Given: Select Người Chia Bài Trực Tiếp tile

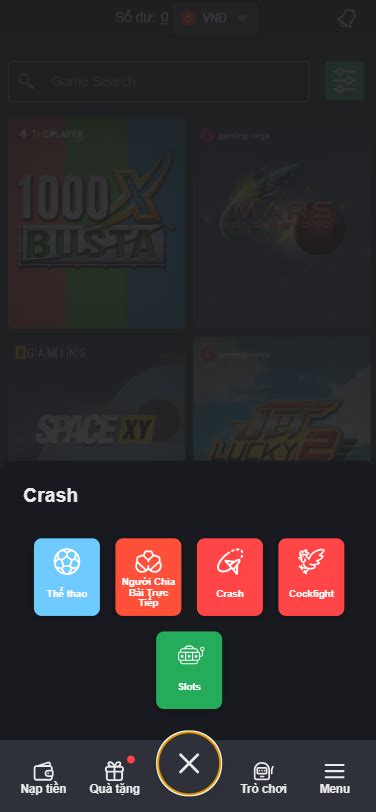Looking at the screenshot, I should (x=148, y=577).
